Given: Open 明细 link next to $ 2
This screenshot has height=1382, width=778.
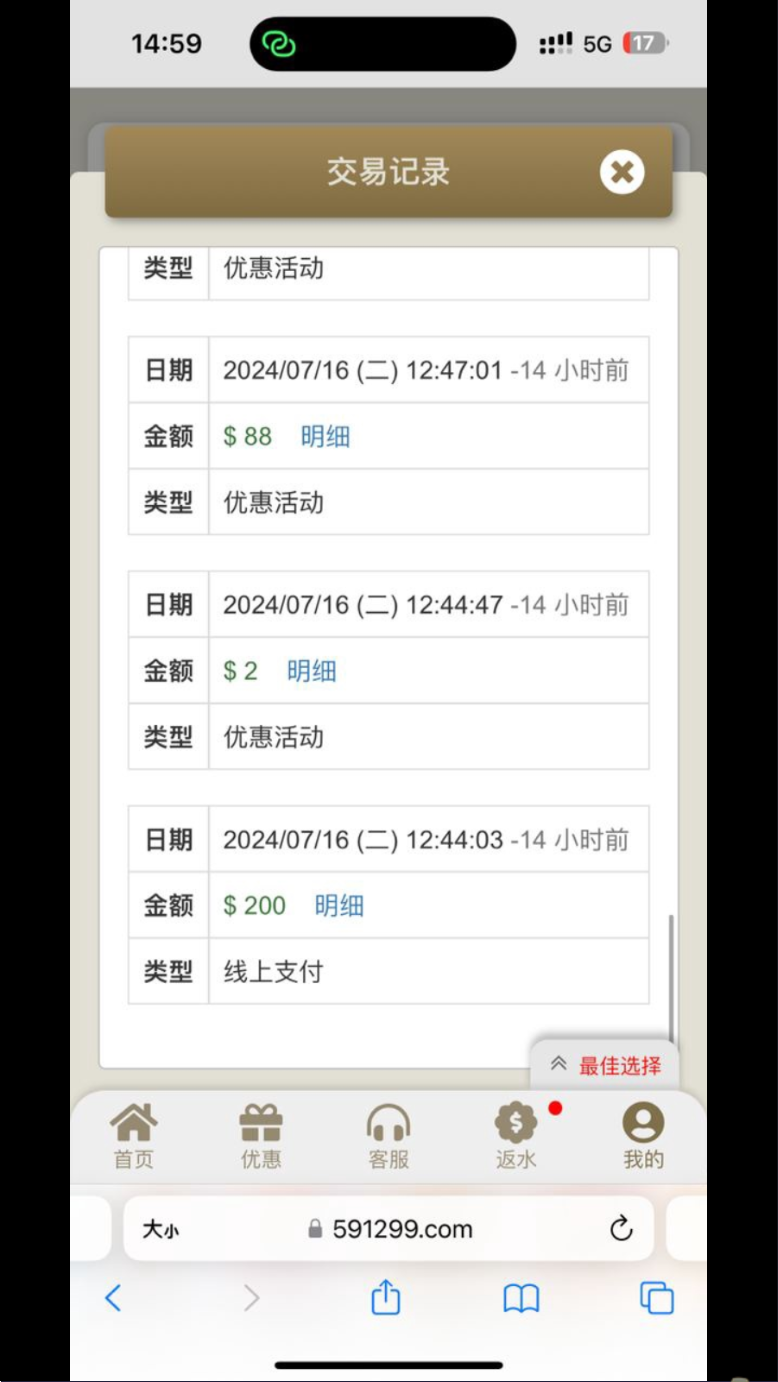Looking at the screenshot, I should (x=311, y=671).
